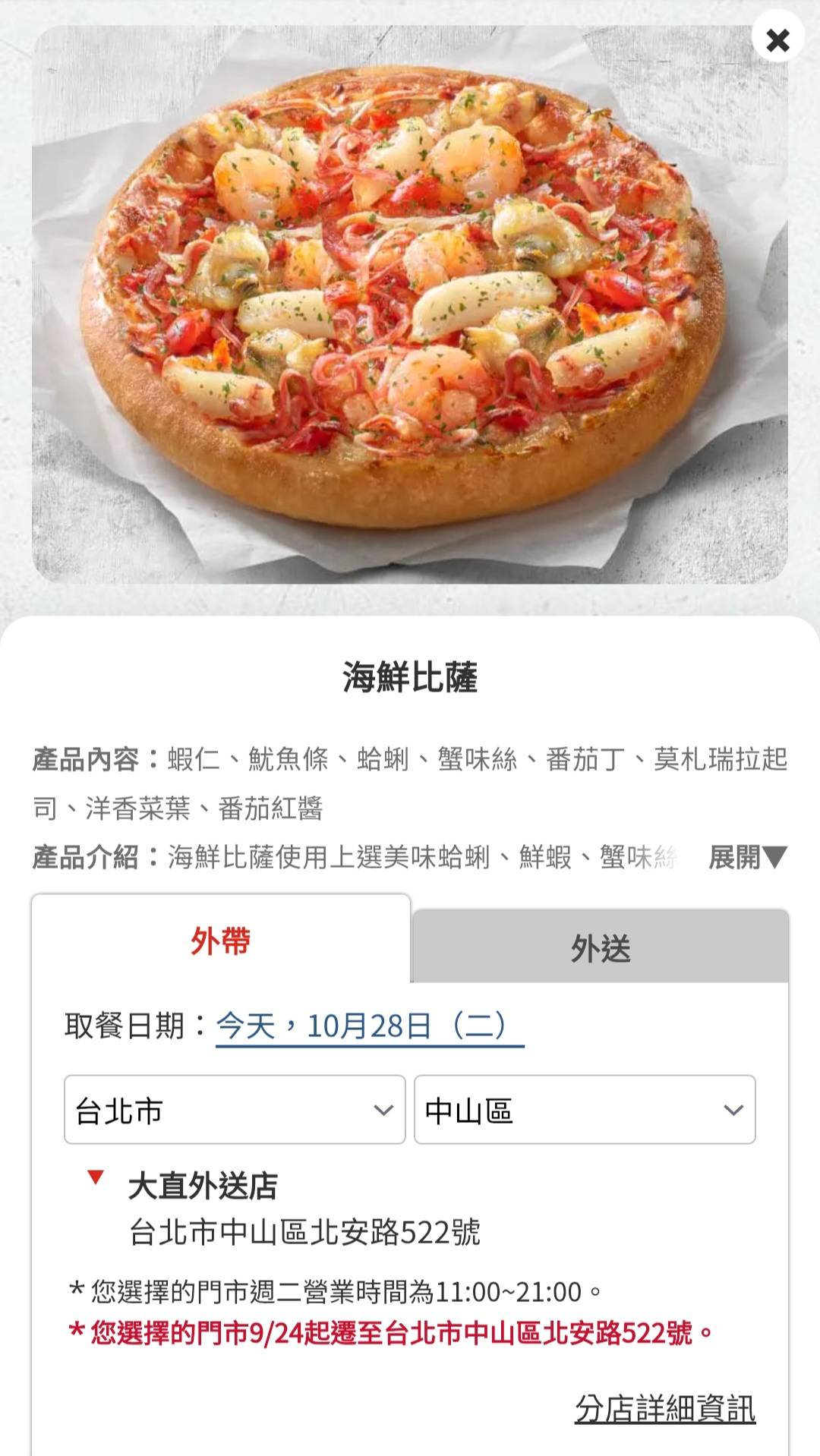The width and height of the screenshot is (820, 1456).
Task: Close the seafood pizza detail popup
Action: (x=777, y=38)
